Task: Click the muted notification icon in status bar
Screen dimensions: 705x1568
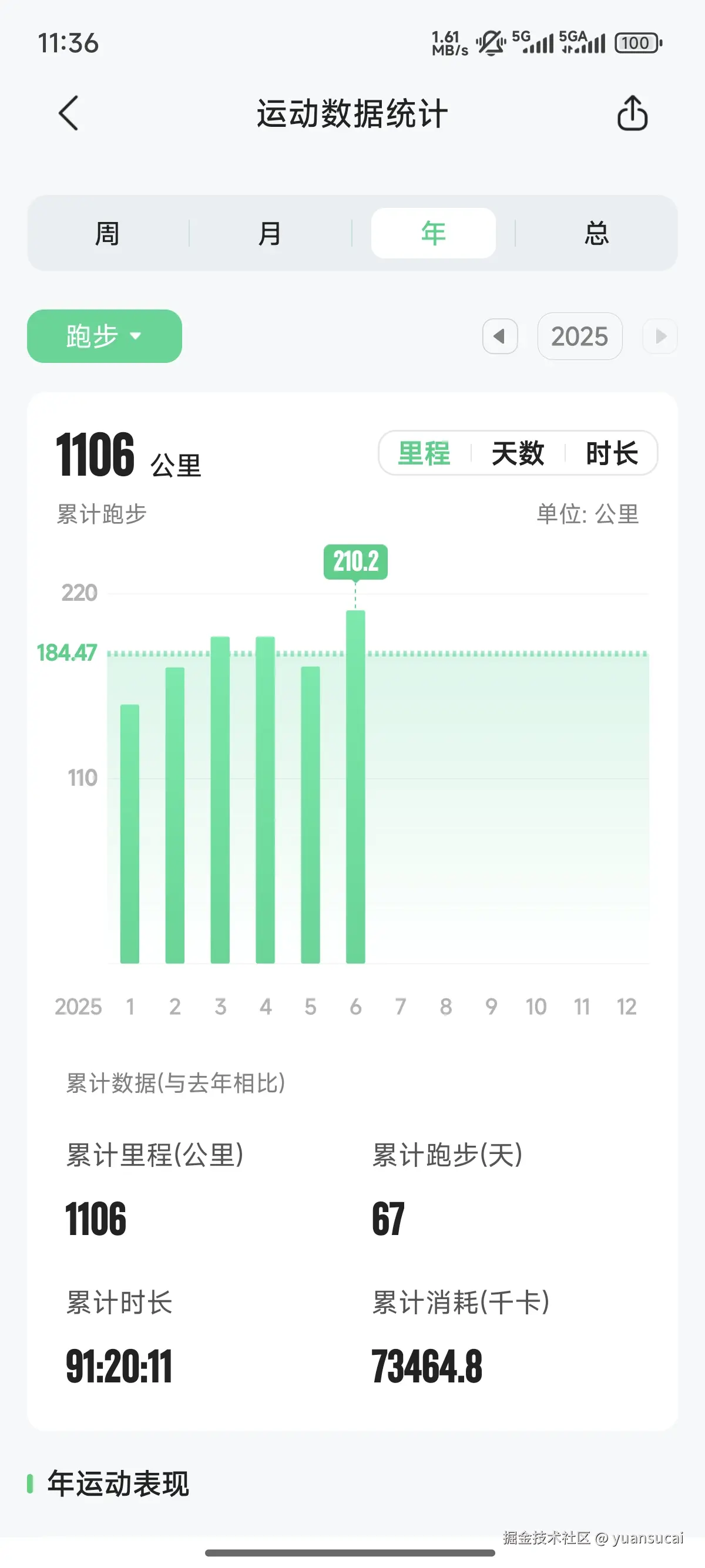Action: (x=491, y=43)
